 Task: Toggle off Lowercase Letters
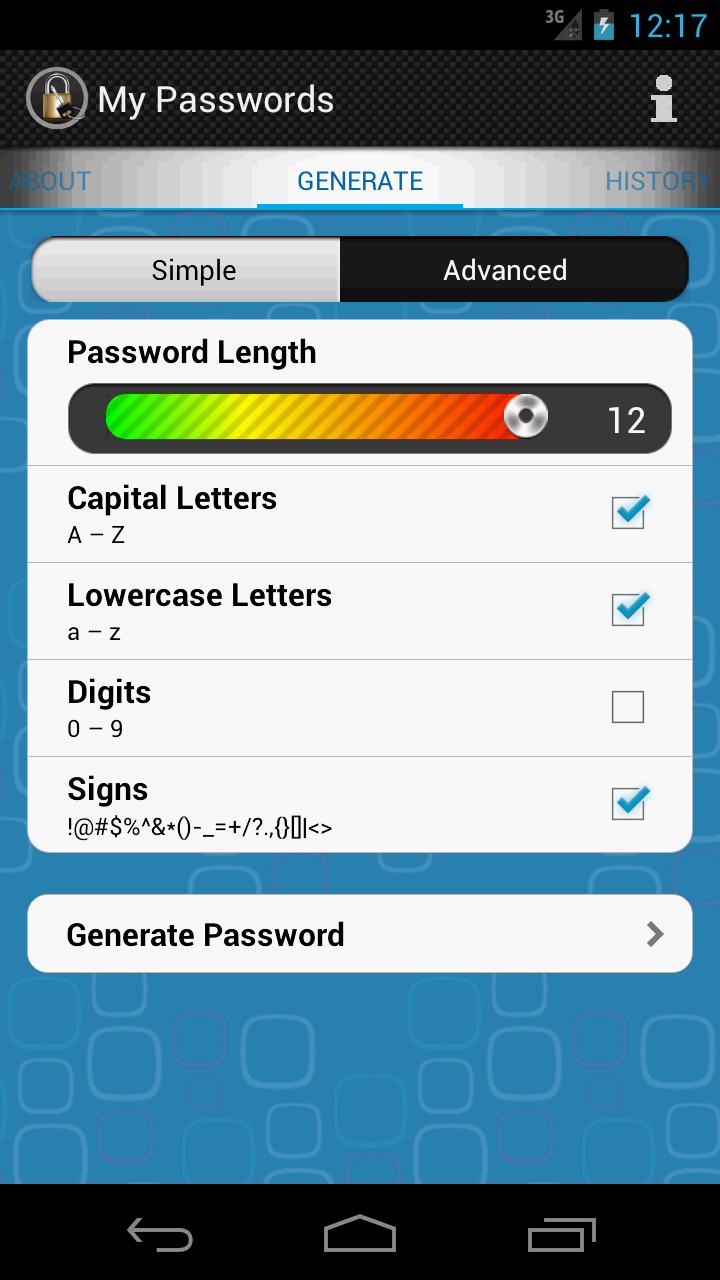tap(628, 610)
